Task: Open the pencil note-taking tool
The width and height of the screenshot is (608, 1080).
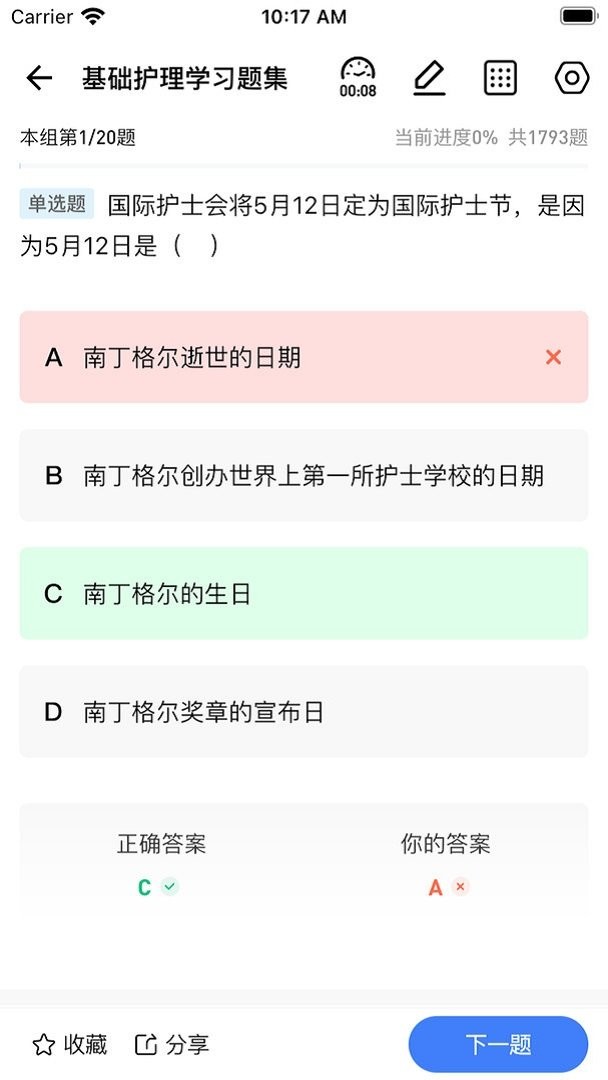Action: click(x=429, y=78)
